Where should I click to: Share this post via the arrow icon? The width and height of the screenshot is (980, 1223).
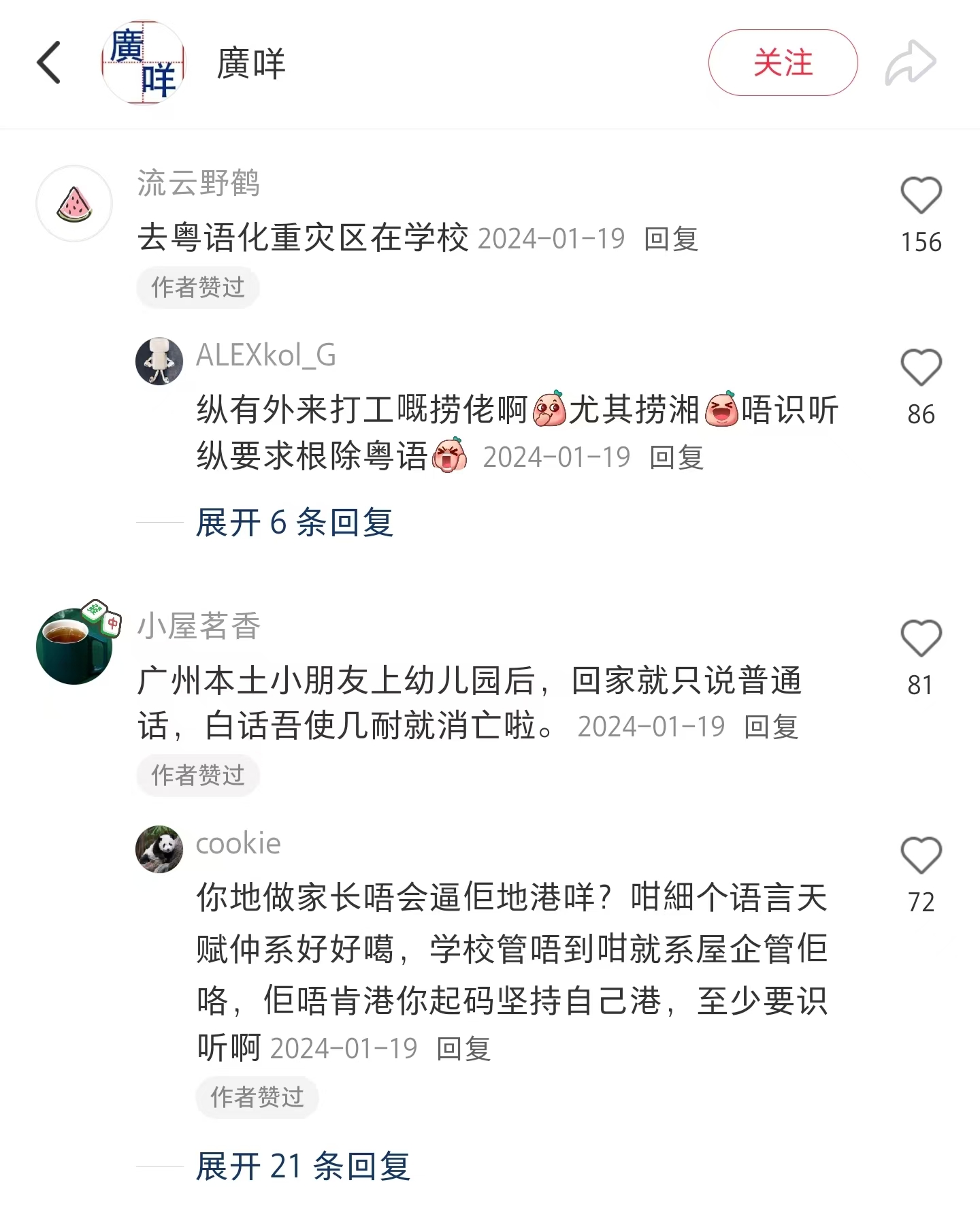pyautogui.click(x=911, y=63)
